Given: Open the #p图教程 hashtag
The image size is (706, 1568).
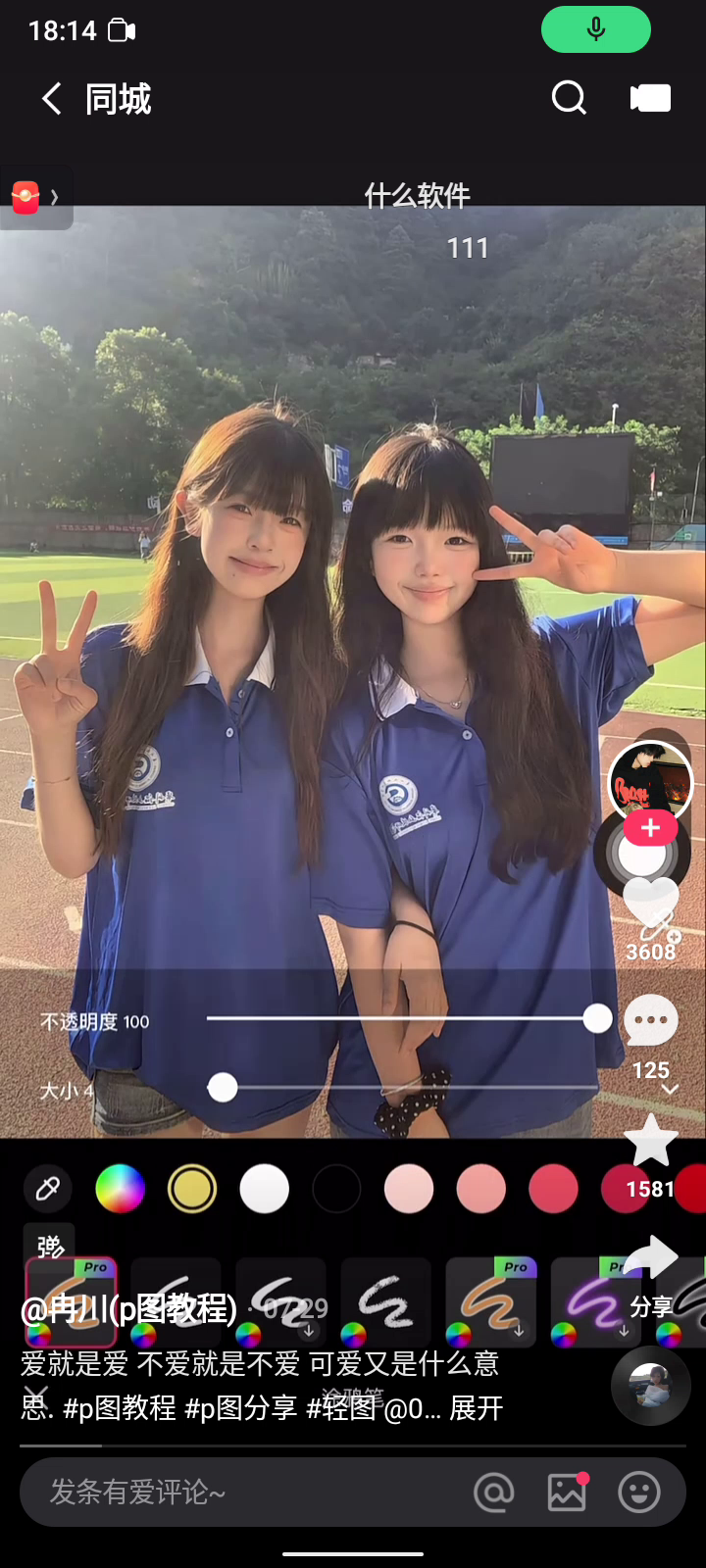Looking at the screenshot, I should click(120, 1409).
